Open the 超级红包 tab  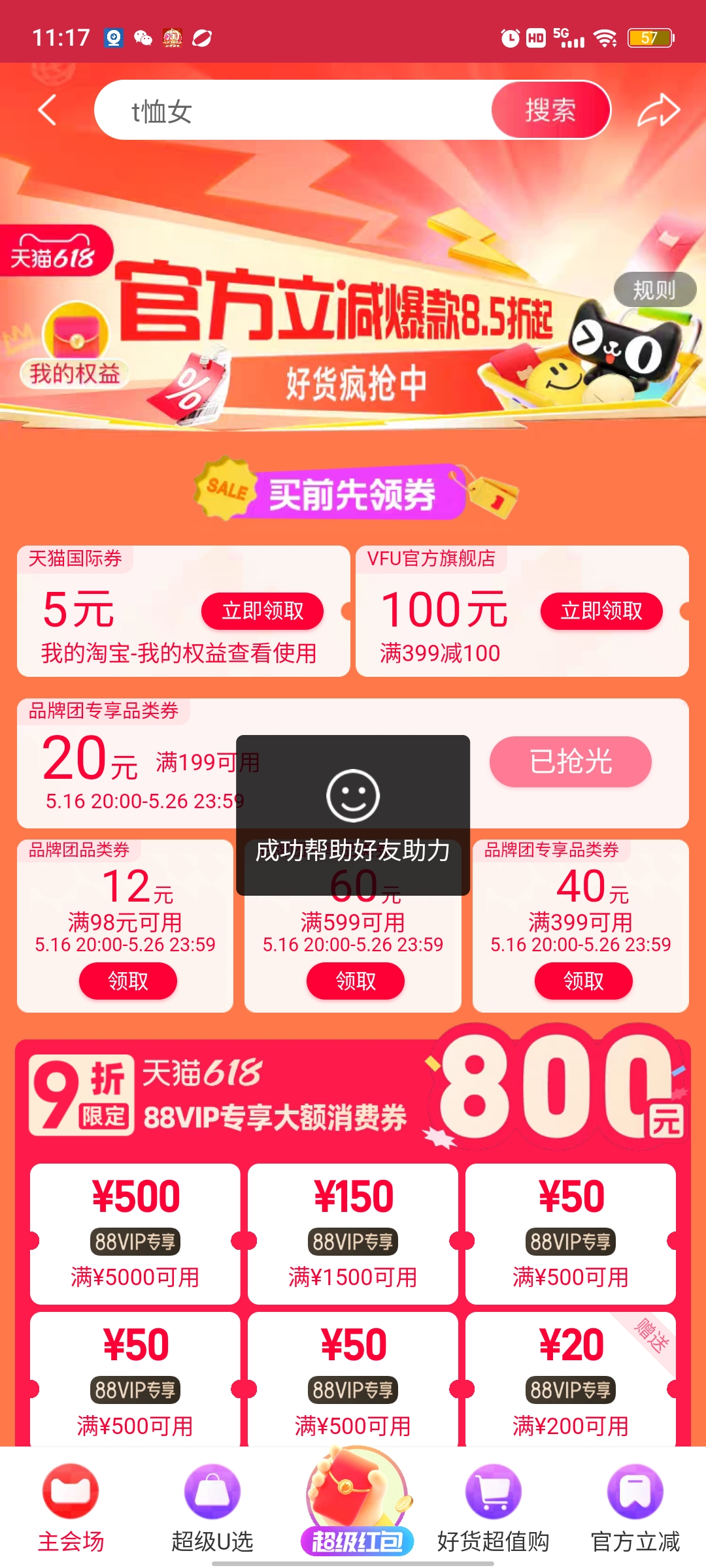pos(356,1503)
